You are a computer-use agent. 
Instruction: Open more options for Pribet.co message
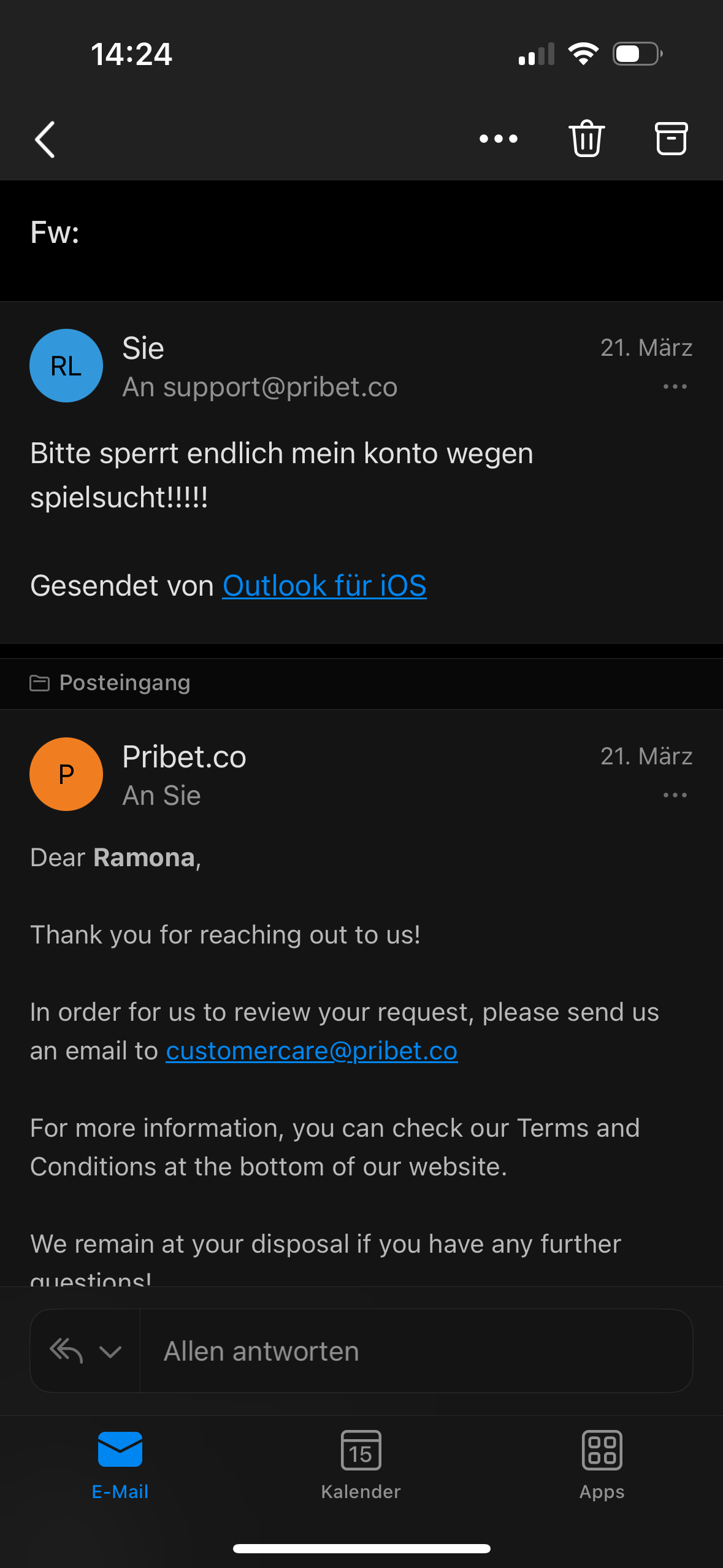pyautogui.click(x=675, y=795)
